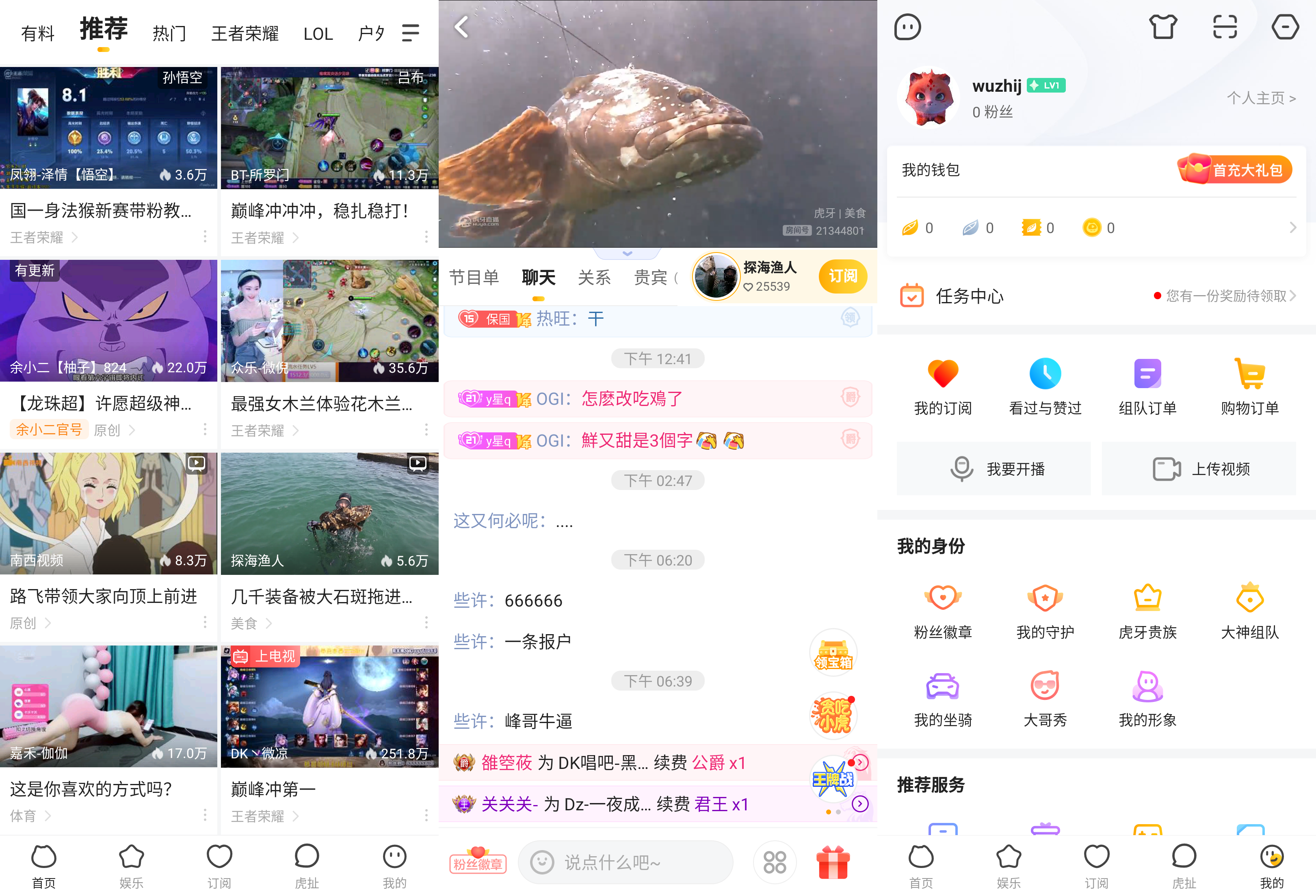This screenshot has width=1316, height=896.
Task: Open the LOL category tab
Action: point(318,33)
